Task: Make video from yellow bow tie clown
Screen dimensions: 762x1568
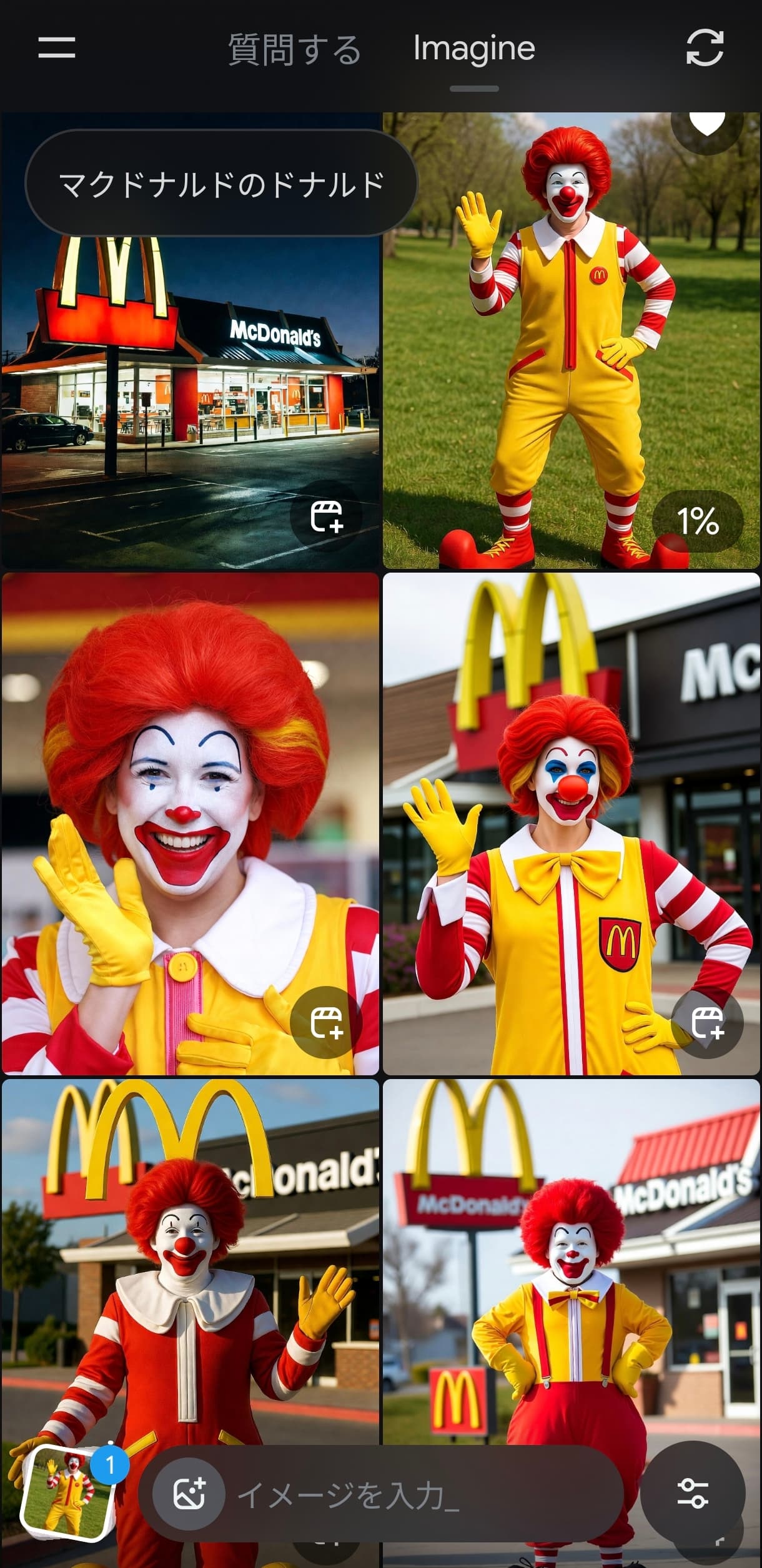Action: coord(708,1022)
